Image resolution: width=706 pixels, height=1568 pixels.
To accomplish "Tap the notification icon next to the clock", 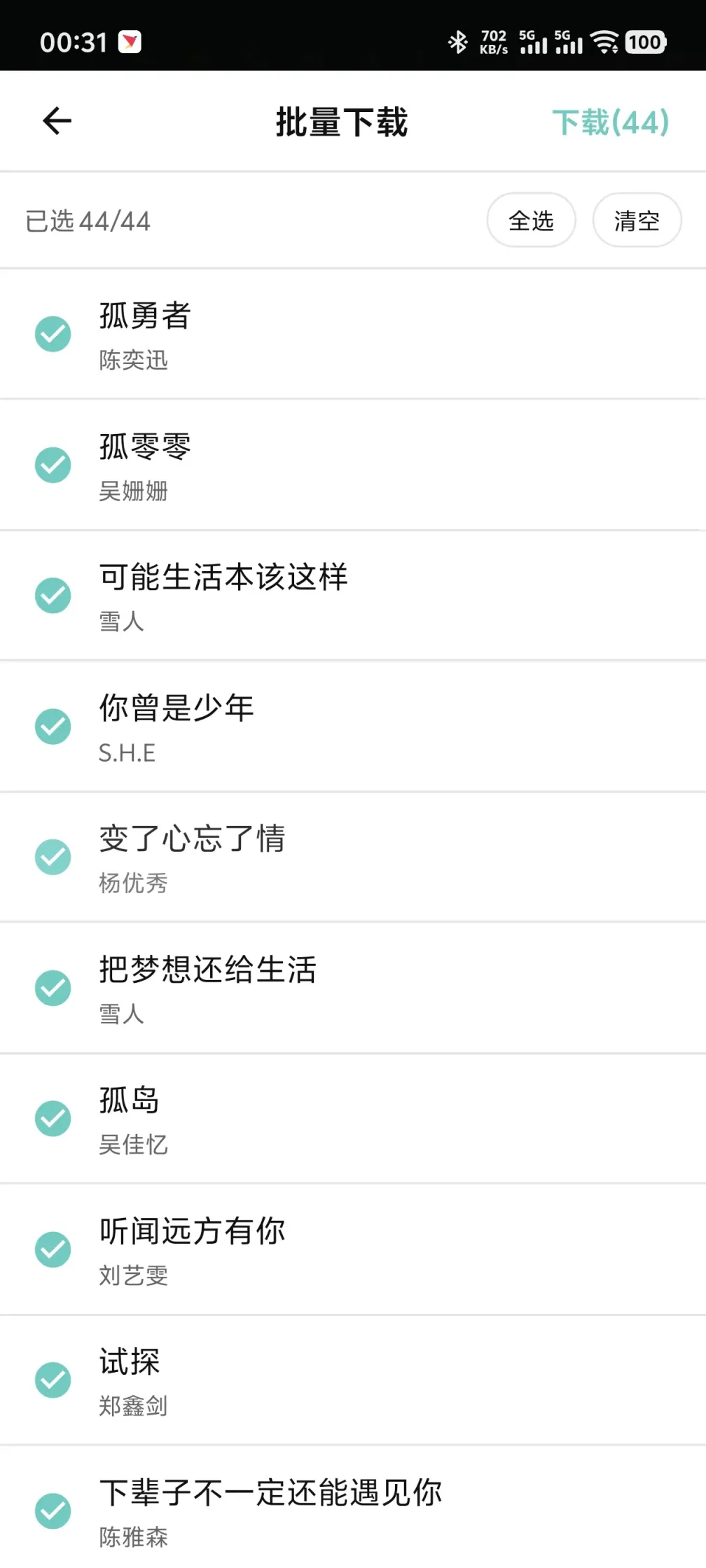I will pyautogui.click(x=130, y=43).
